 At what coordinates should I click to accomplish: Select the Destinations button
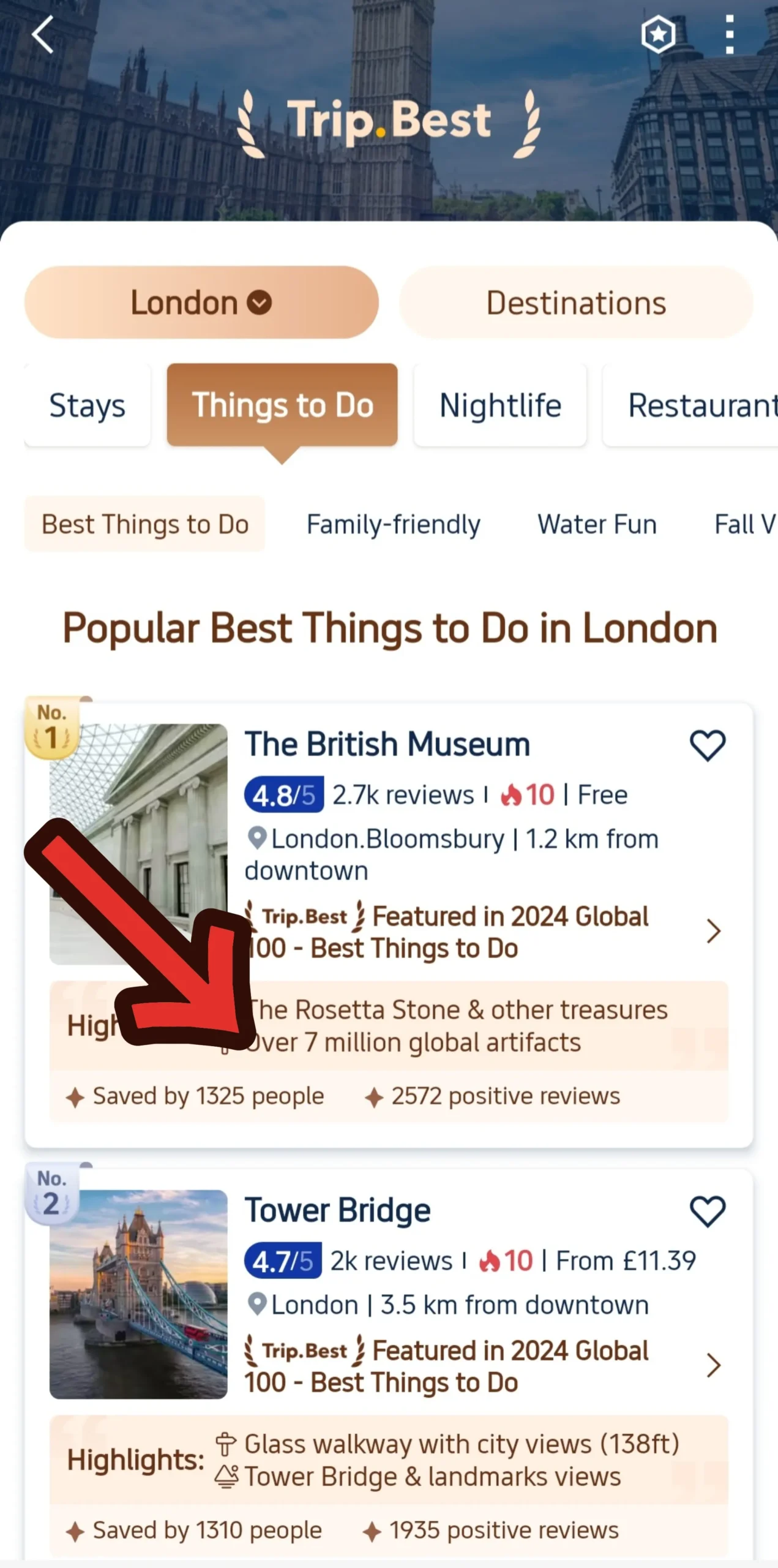pos(575,303)
